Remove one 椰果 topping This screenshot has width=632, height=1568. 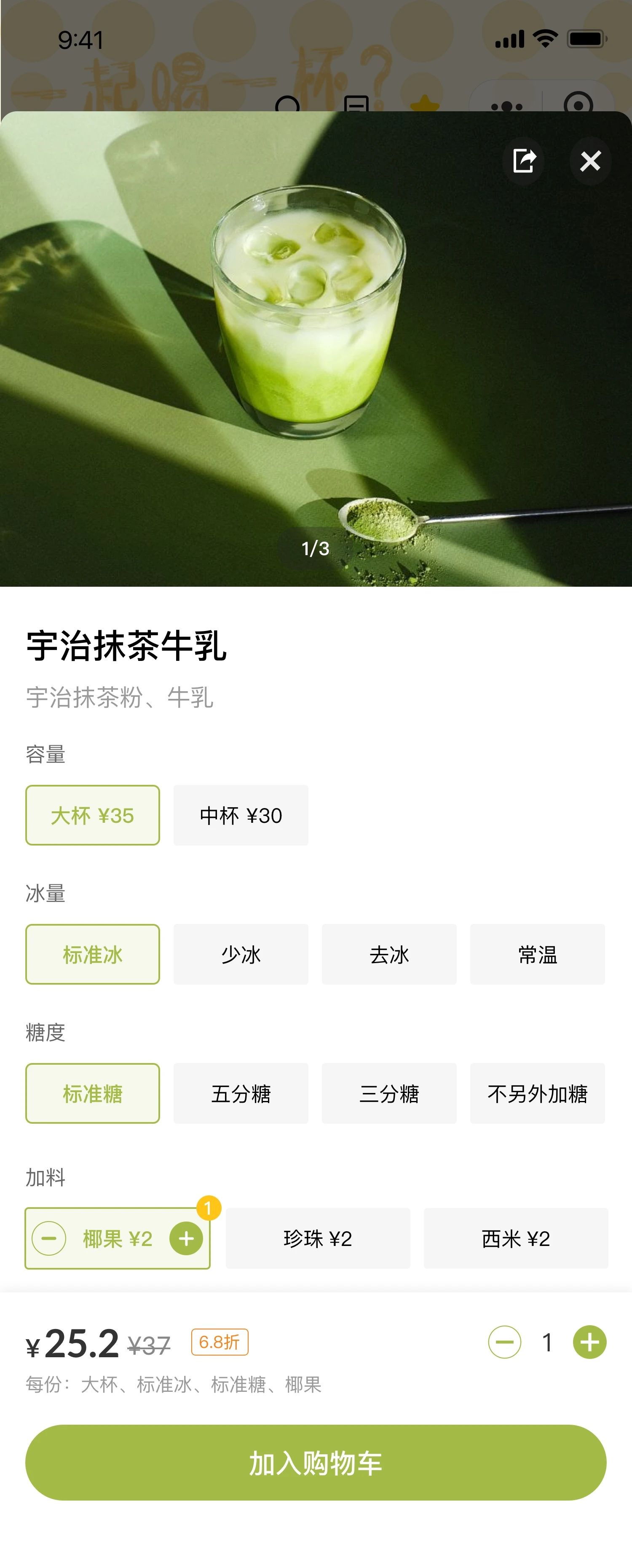(x=48, y=1238)
